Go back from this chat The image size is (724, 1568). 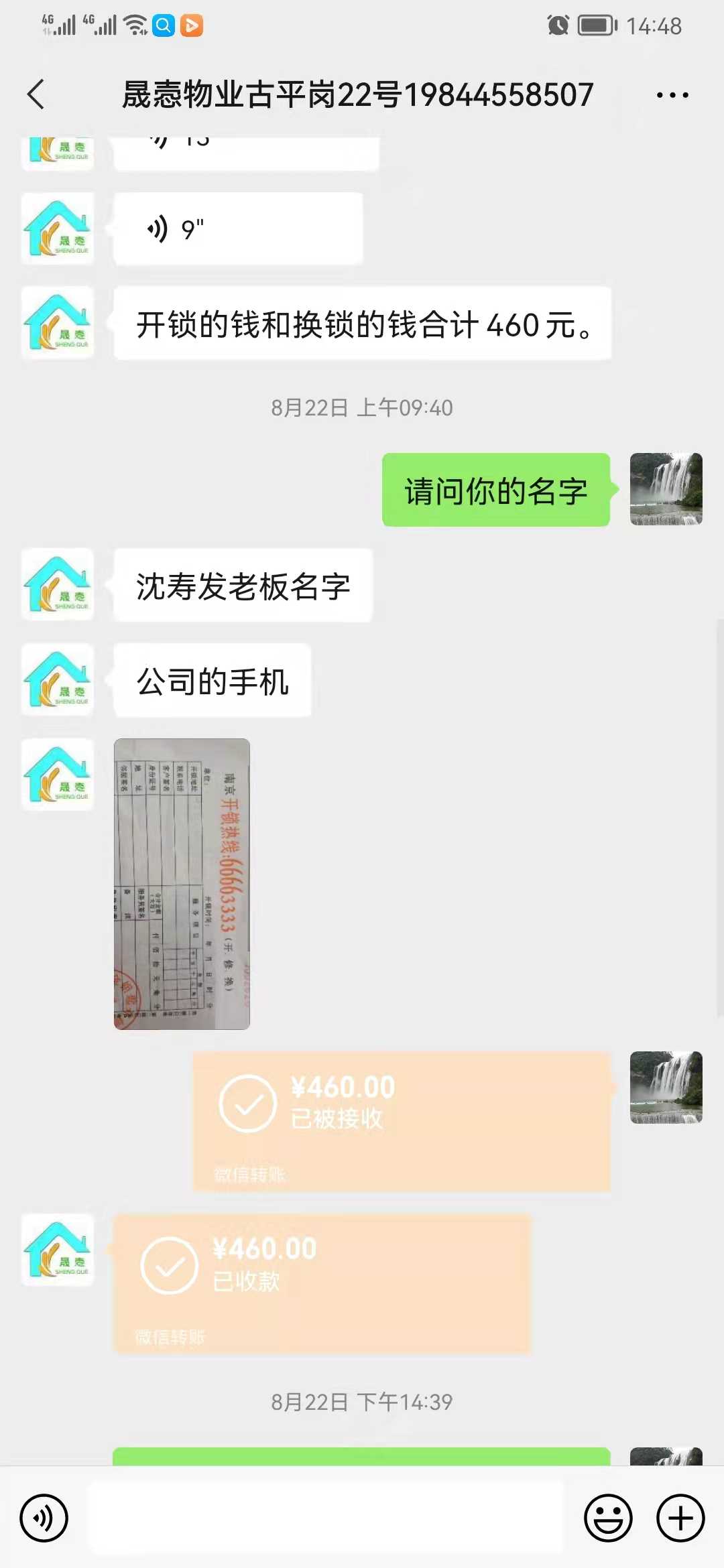coord(37,94)
